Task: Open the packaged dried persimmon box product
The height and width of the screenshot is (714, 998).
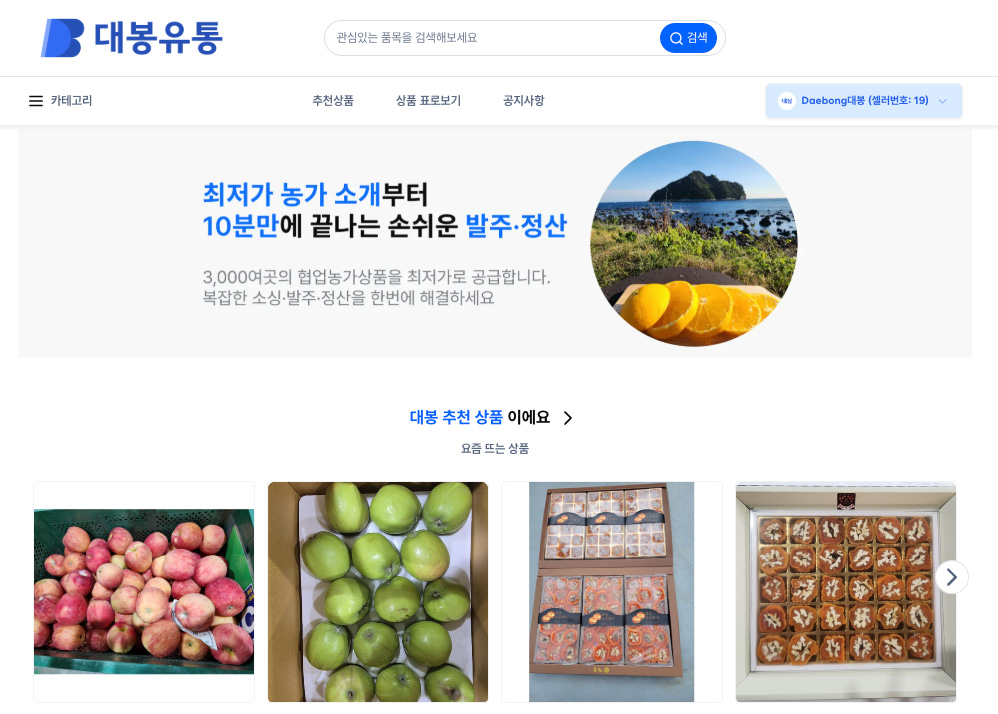Action: (611, 591)
